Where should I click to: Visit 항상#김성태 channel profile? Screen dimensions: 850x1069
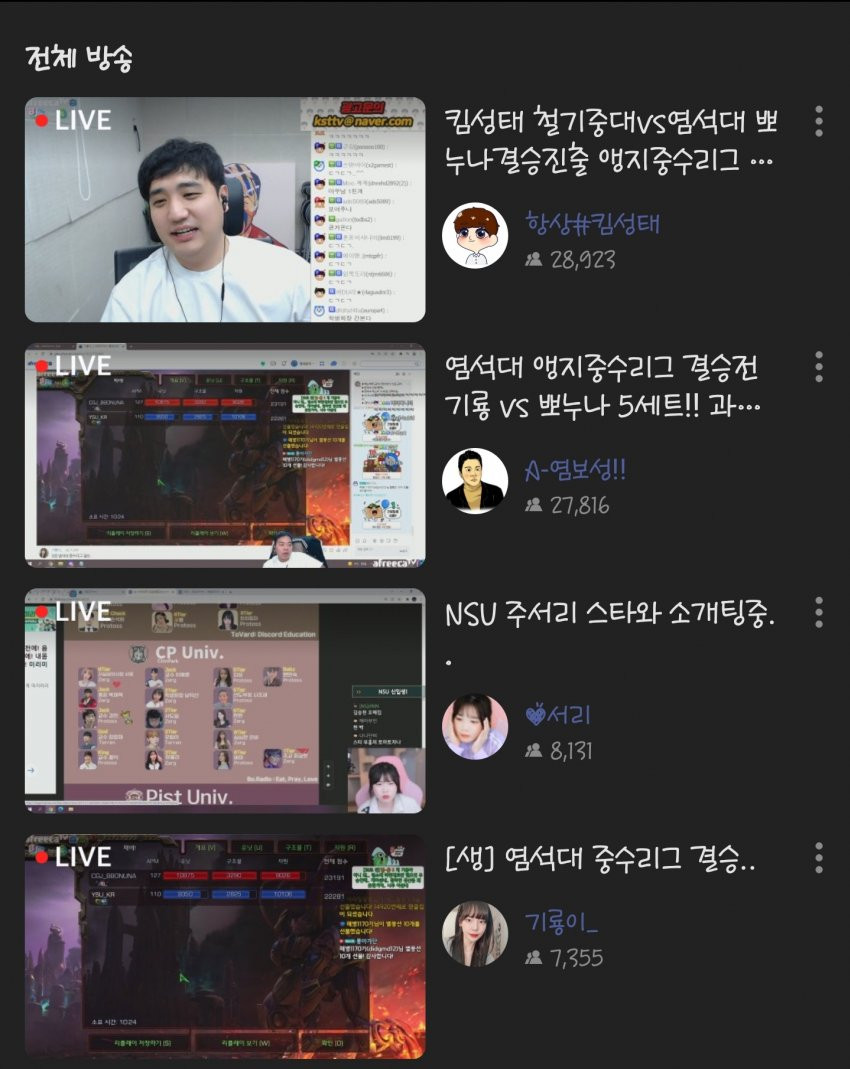click(x=475, y=236)
